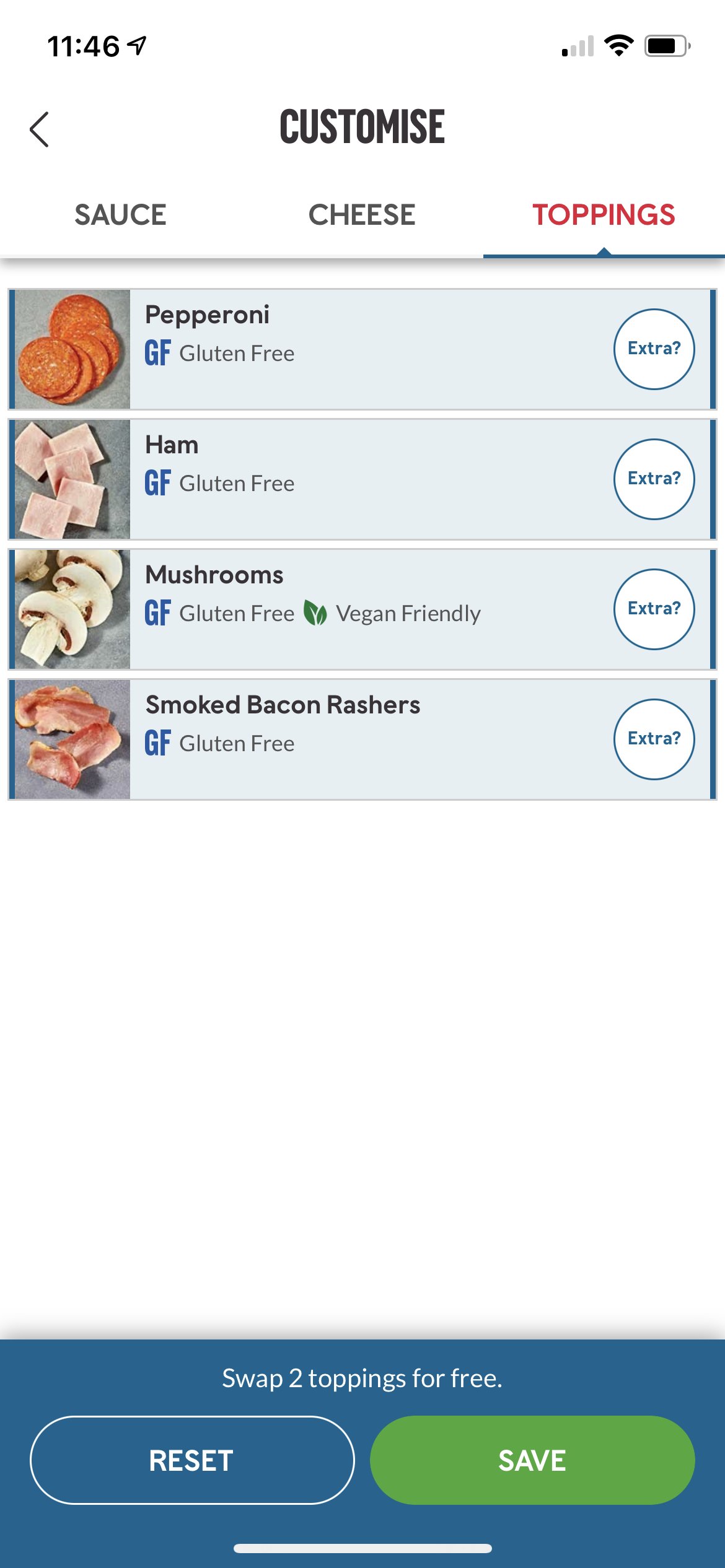
Task: Go back from the Customise screen
Action: (40, 129)
